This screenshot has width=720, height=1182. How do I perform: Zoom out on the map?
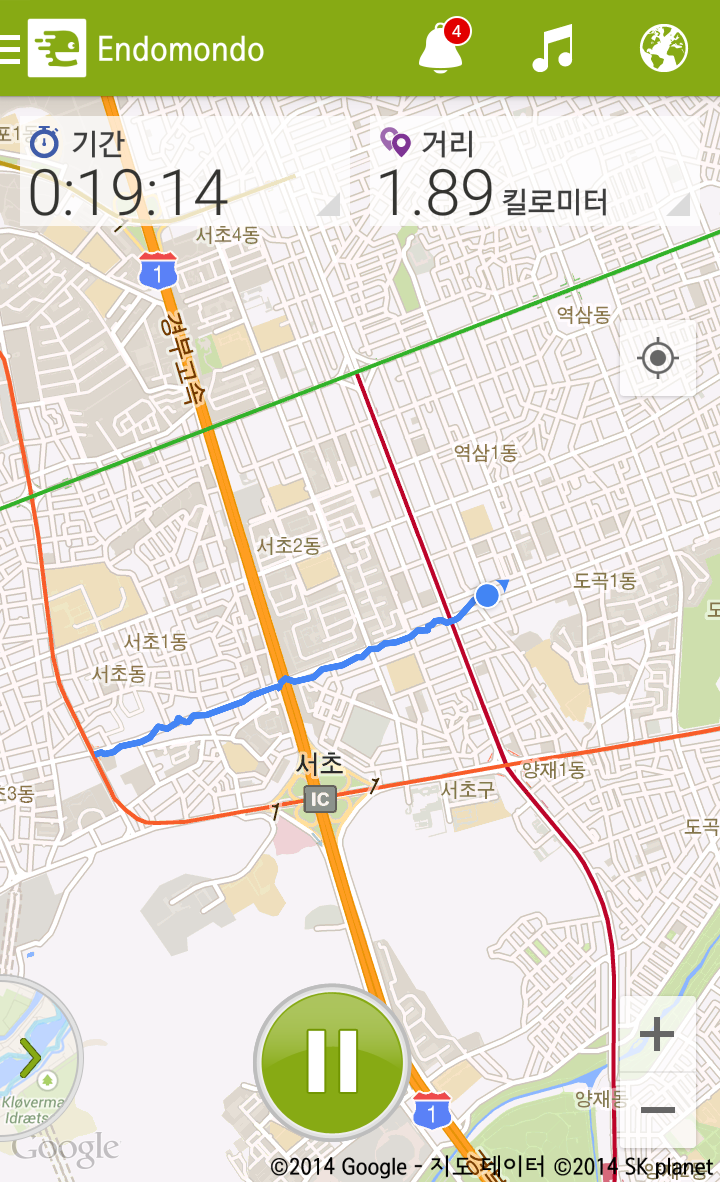click(x=657, y=1110)
